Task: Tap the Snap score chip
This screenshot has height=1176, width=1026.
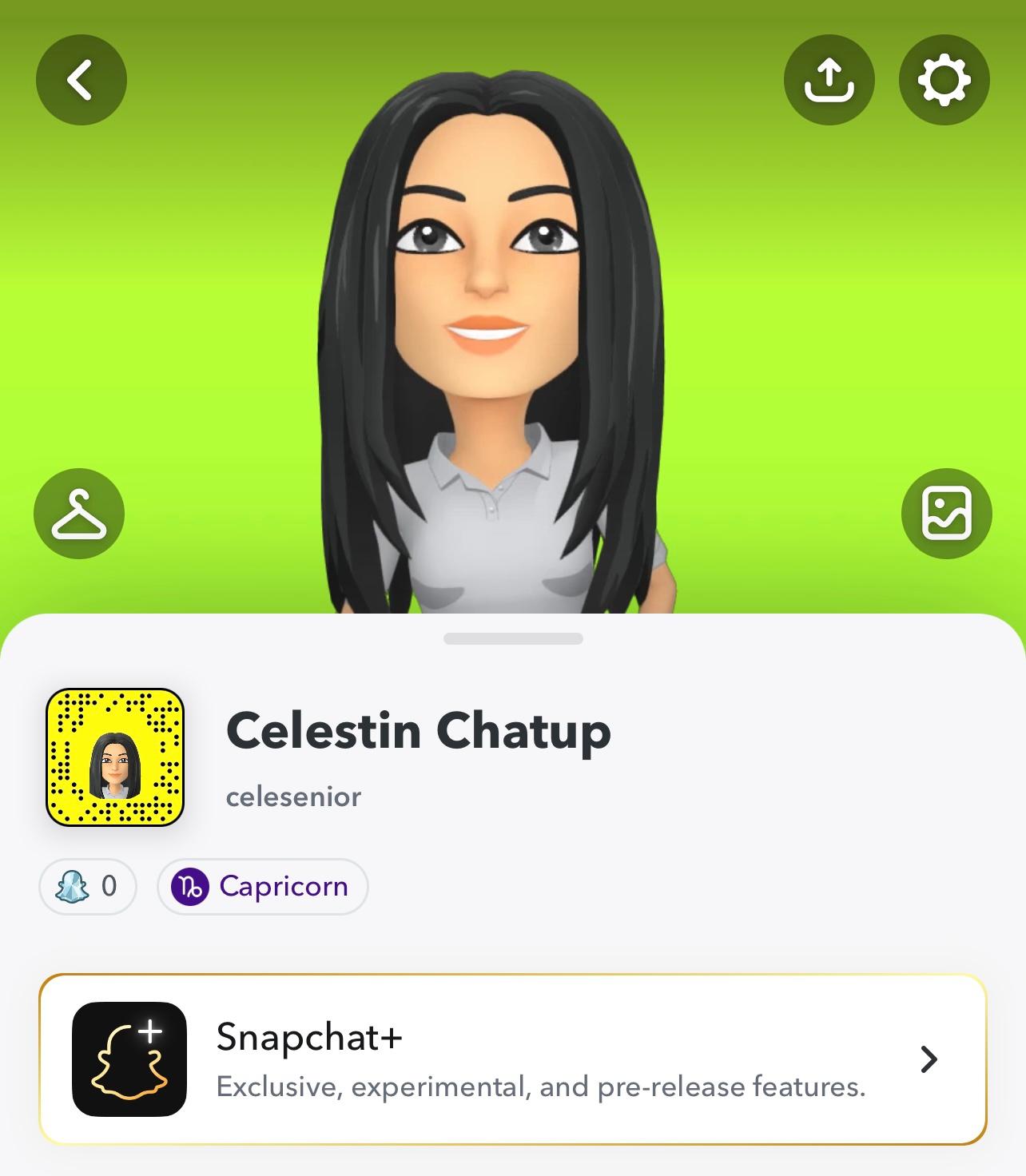Action: (x=88, y=886)
